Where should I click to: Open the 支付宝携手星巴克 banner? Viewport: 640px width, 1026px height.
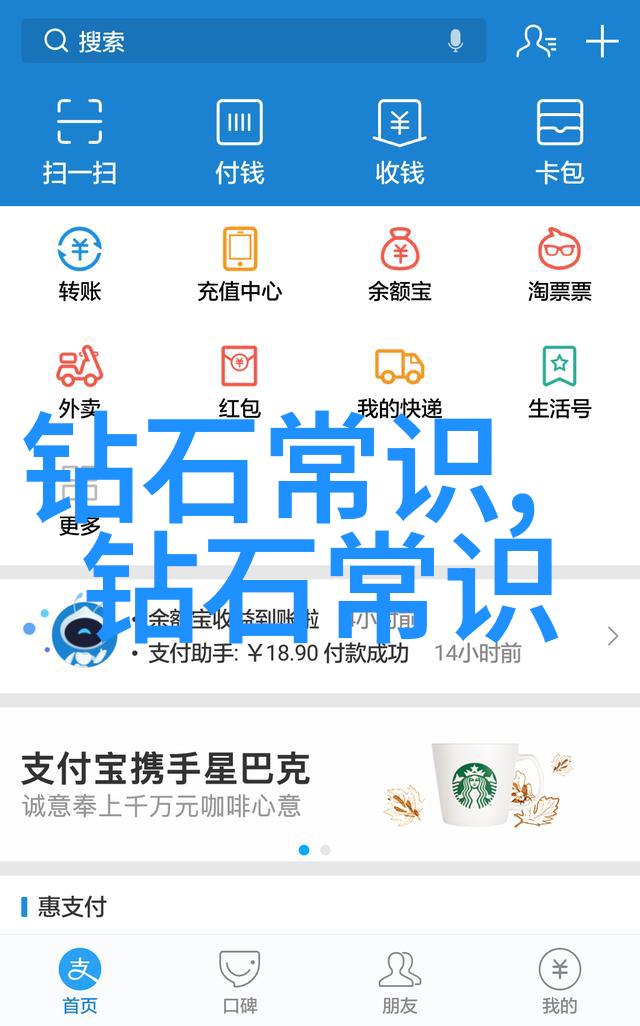pyautogui.click(x=320, y=784)
